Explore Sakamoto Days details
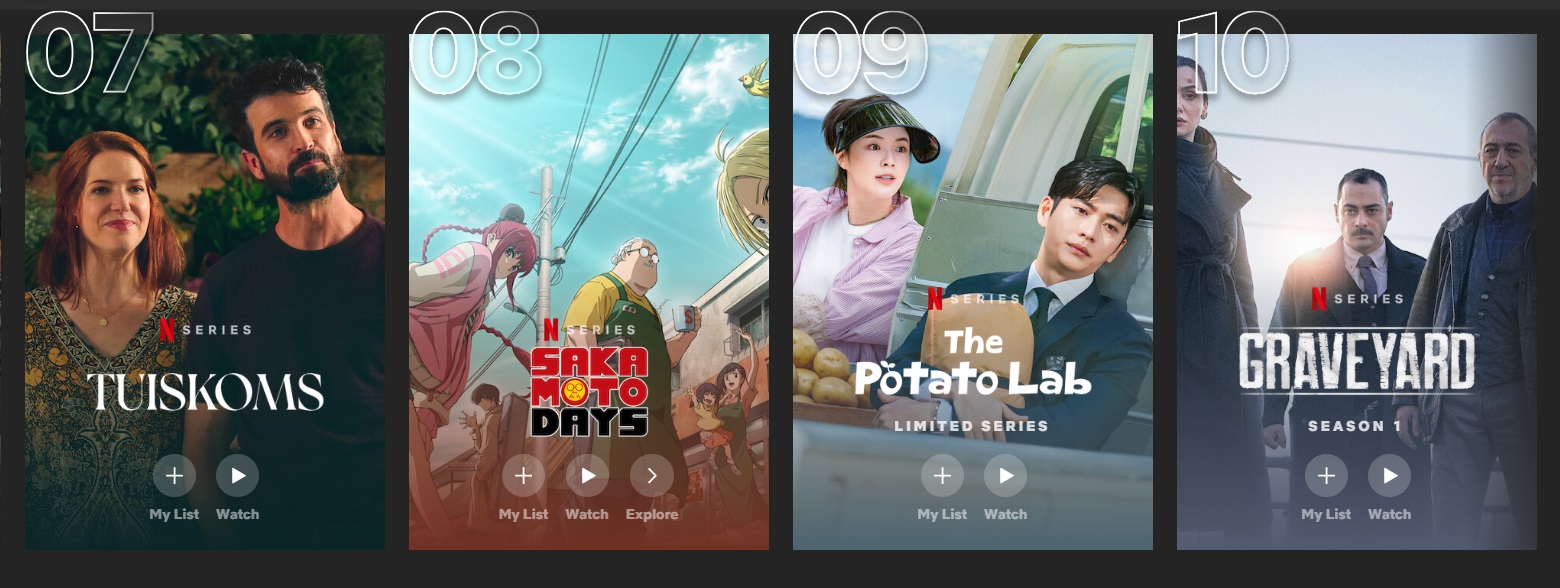 point(651,476)
